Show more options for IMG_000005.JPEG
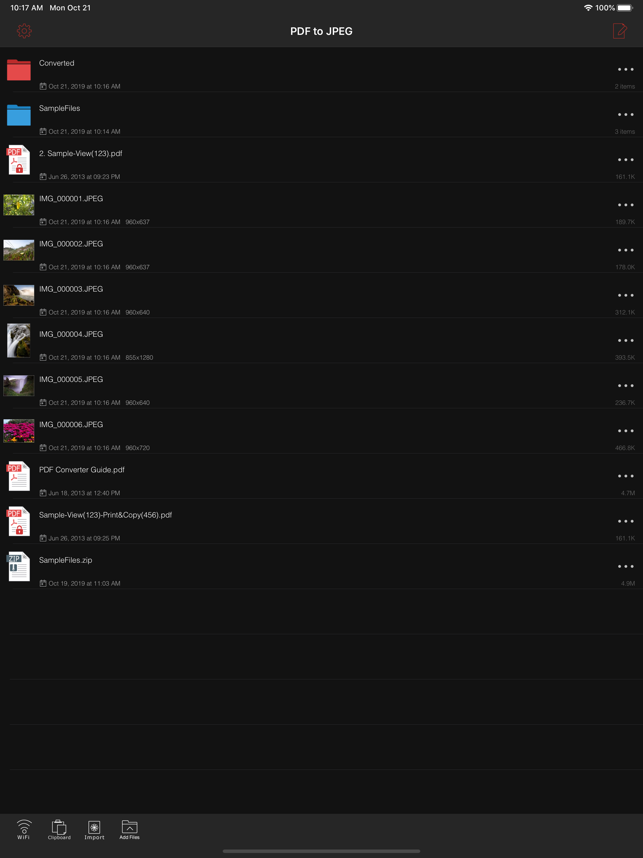 [x=625, y=386]
